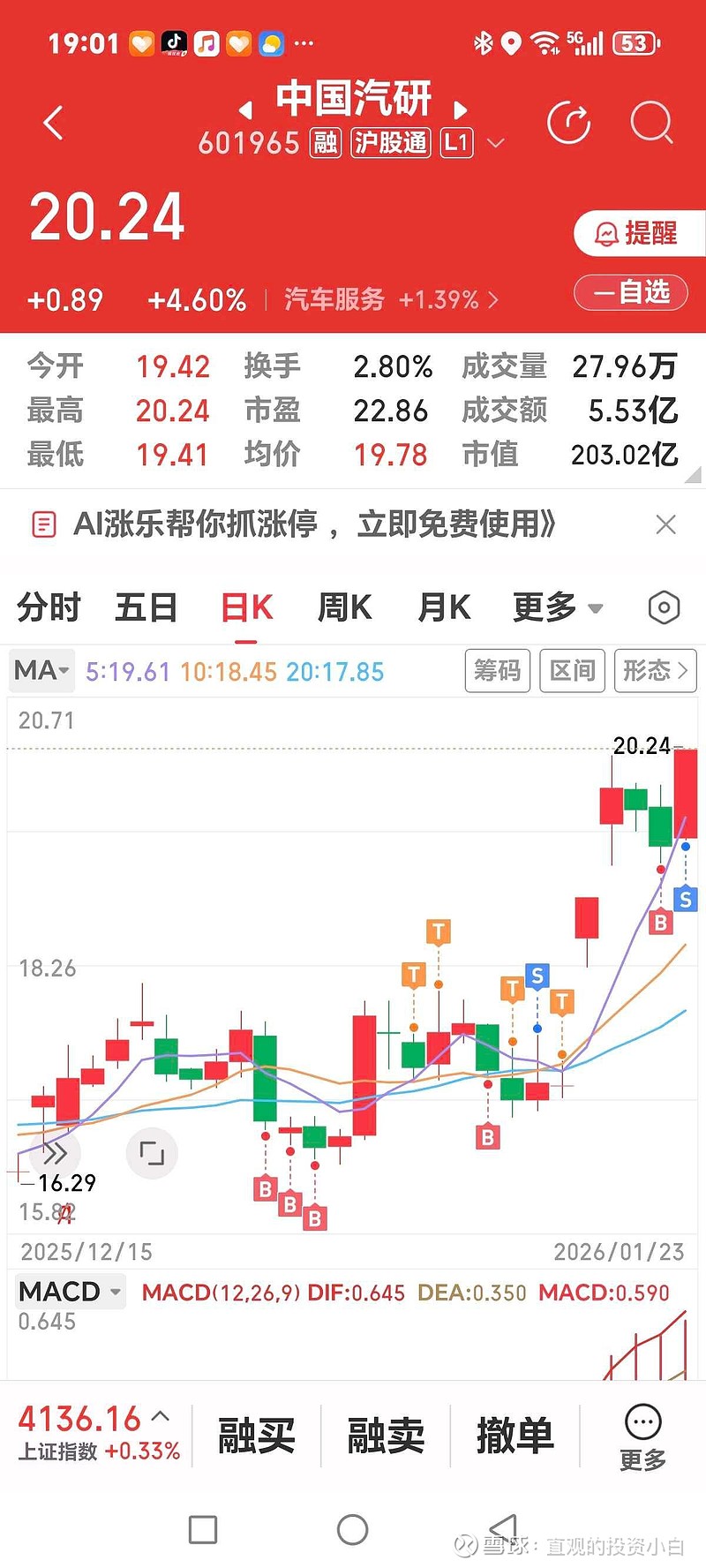Open the MACD indicator dropdown
Image resolution: width=706 pixels, height=1568 pixels.
pyautogui.click(x=70, y=1291)
